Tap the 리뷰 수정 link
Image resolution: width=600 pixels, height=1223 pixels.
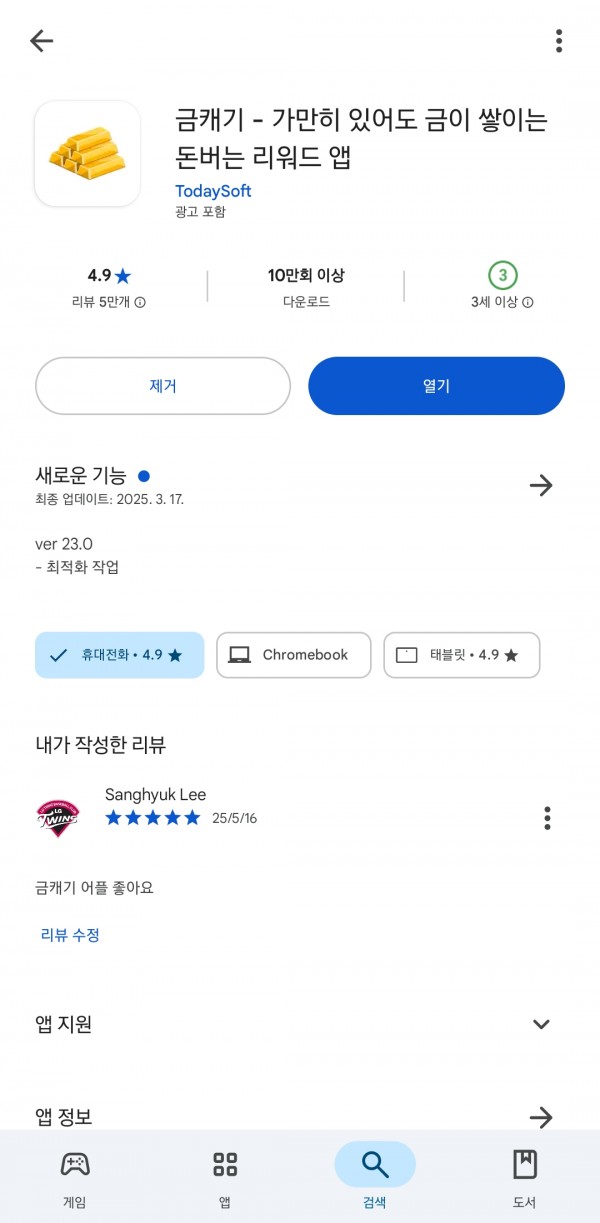tap(70, 935)
